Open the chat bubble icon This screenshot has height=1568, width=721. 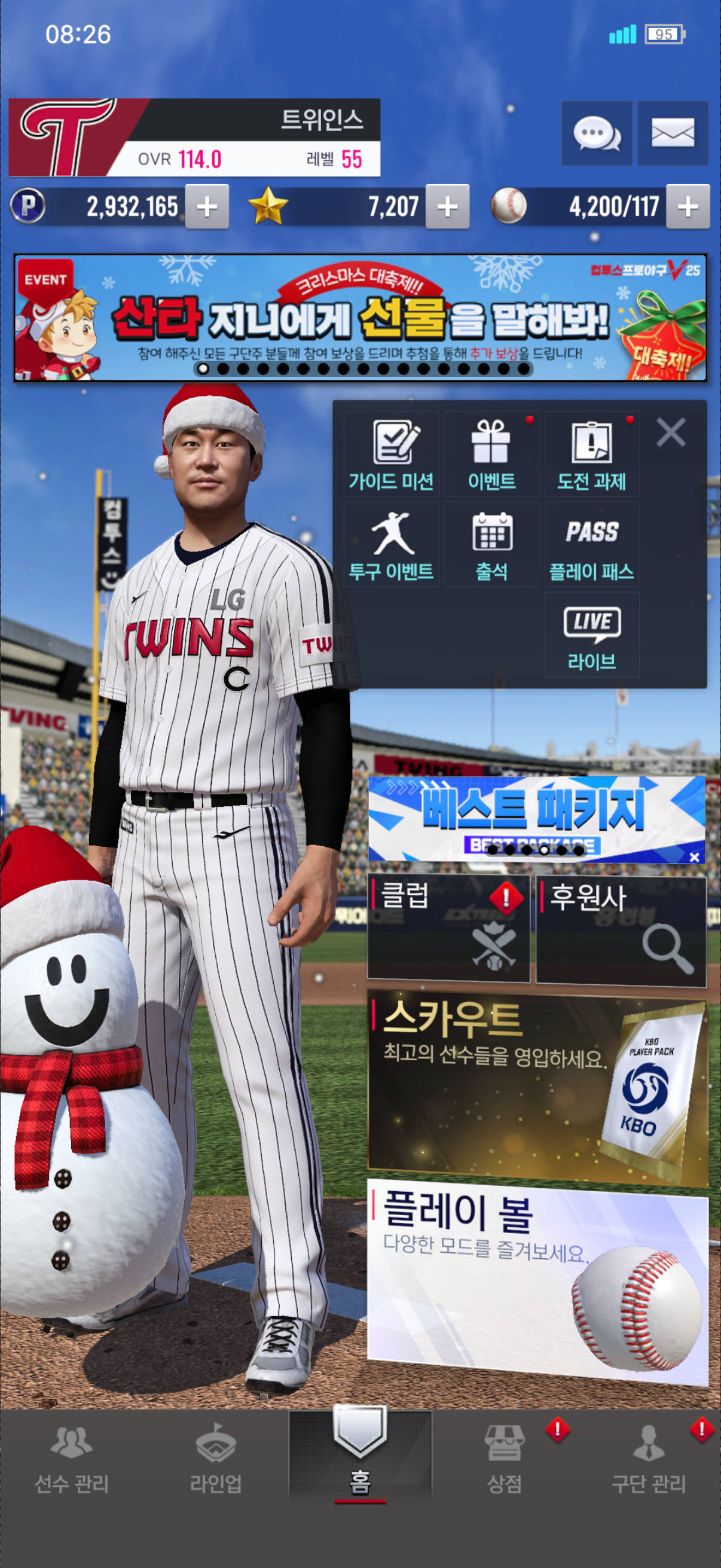tap(596, 133)
